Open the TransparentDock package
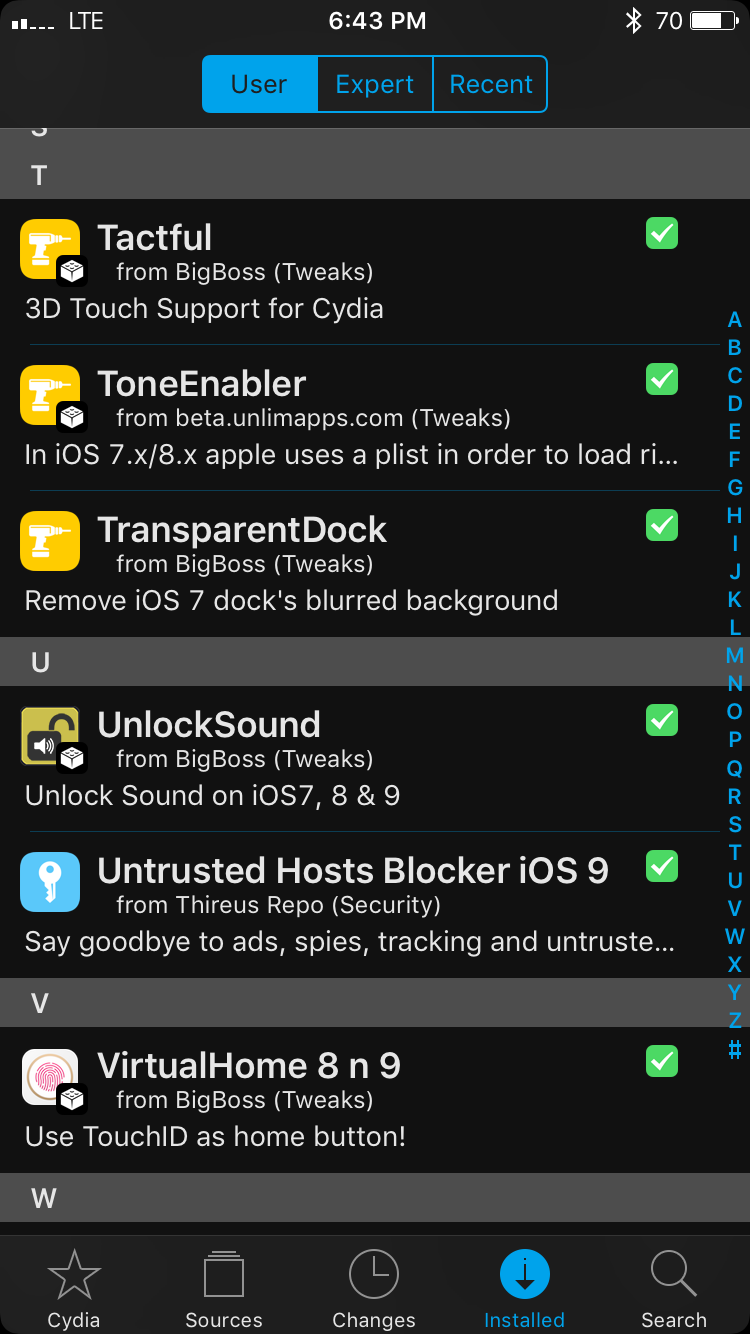 [360, 564]
